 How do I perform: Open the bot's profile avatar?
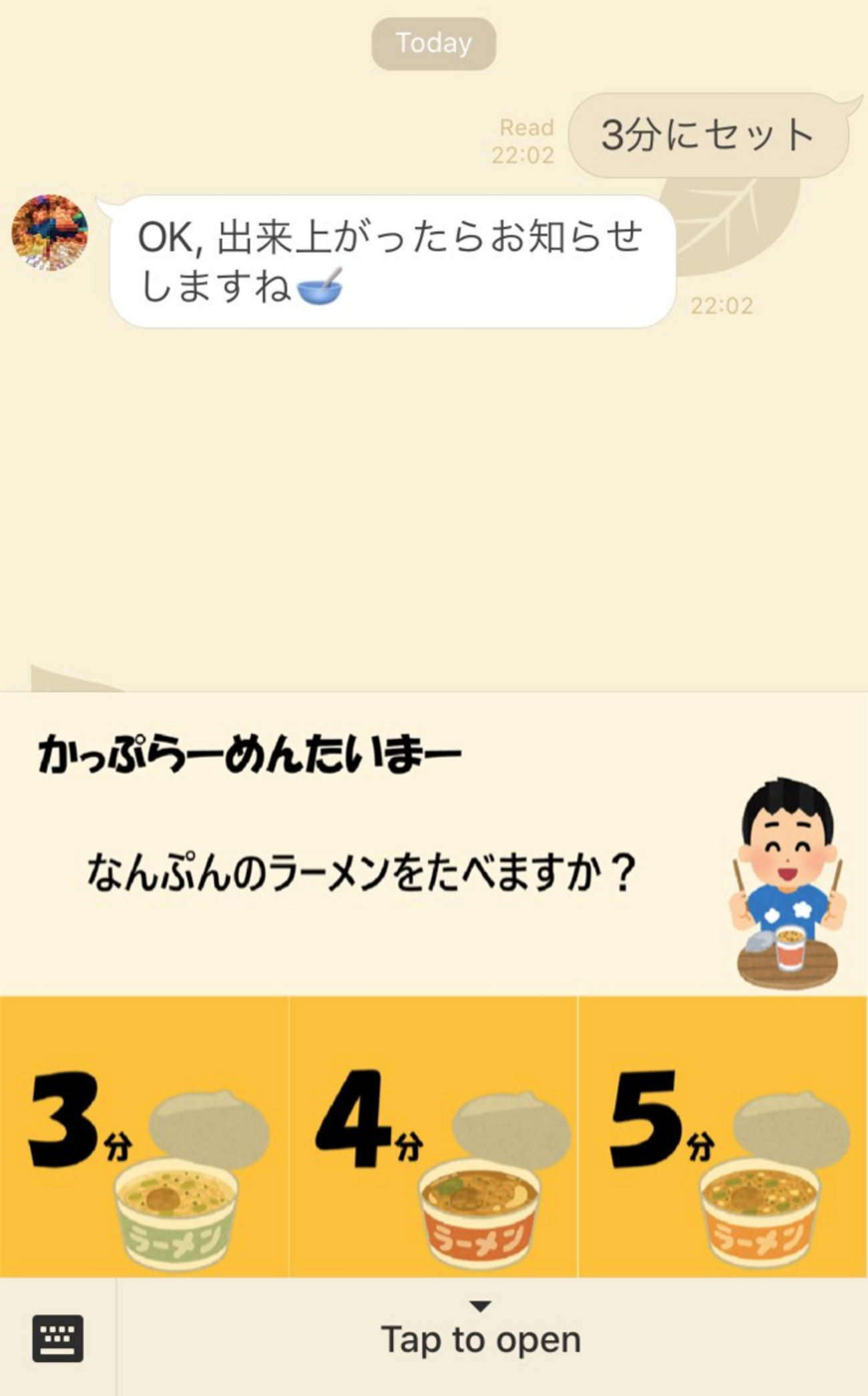pos(50,232)
